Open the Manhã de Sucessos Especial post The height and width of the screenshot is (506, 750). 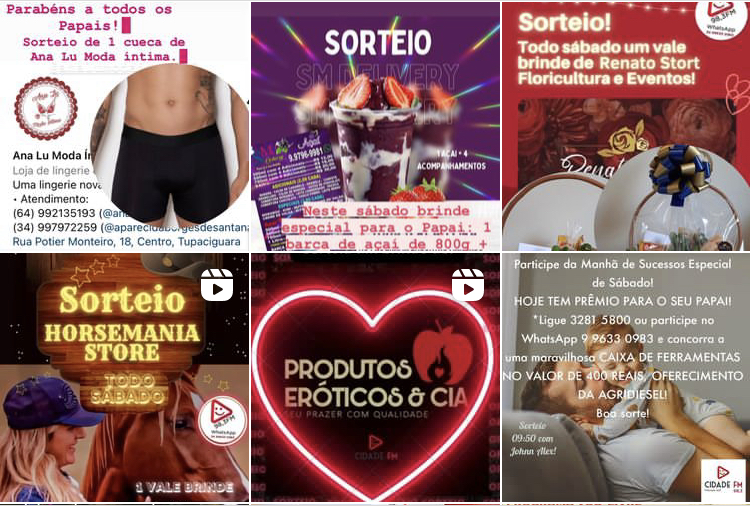(626, 378)
